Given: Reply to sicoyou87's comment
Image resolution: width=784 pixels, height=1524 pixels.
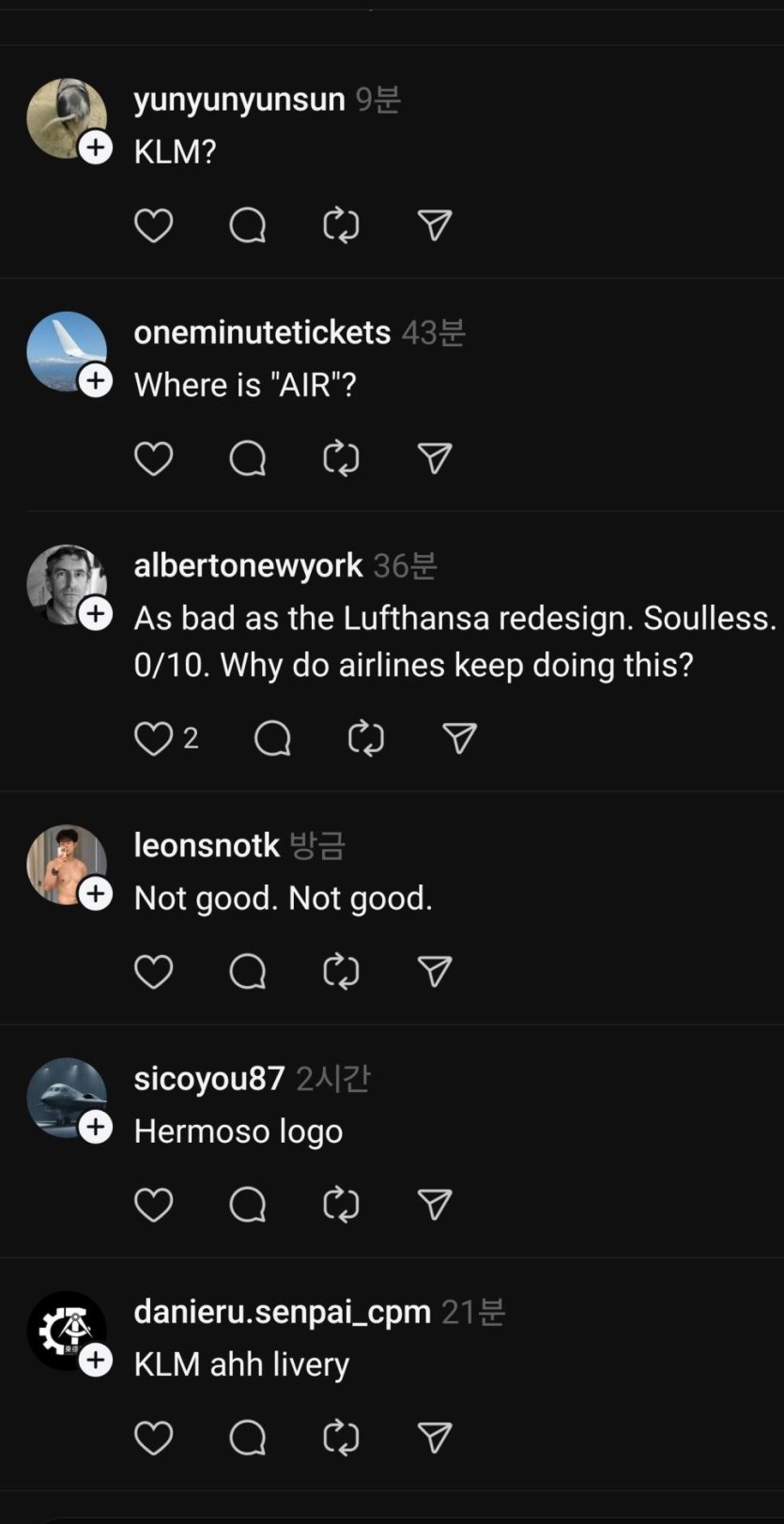Looking at the screenshot, I should click(x=248, y=1204).
